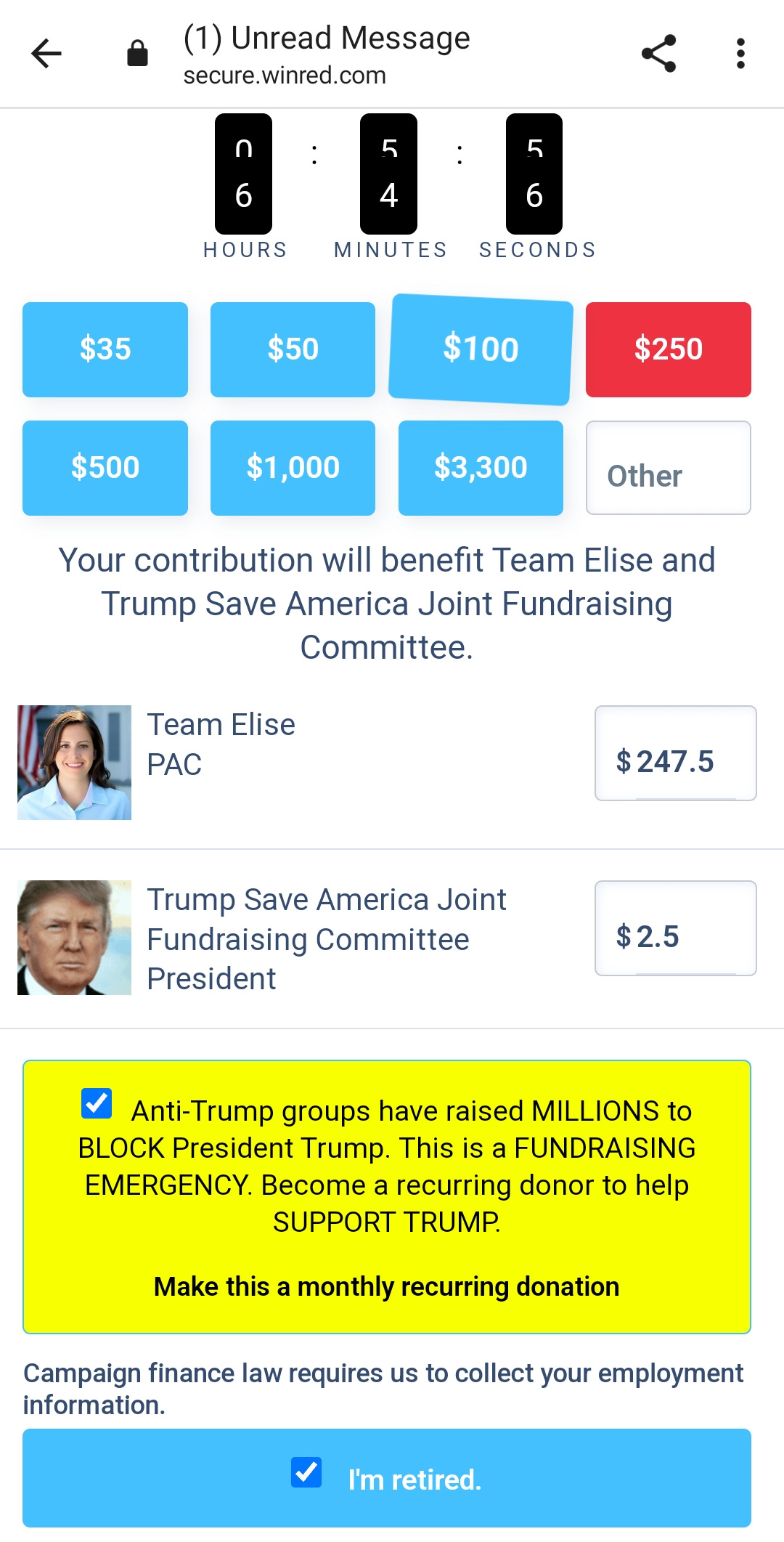Pick the $100 donation amount
The height and width of the screenshot is (1542, 784).
point(481,349)
